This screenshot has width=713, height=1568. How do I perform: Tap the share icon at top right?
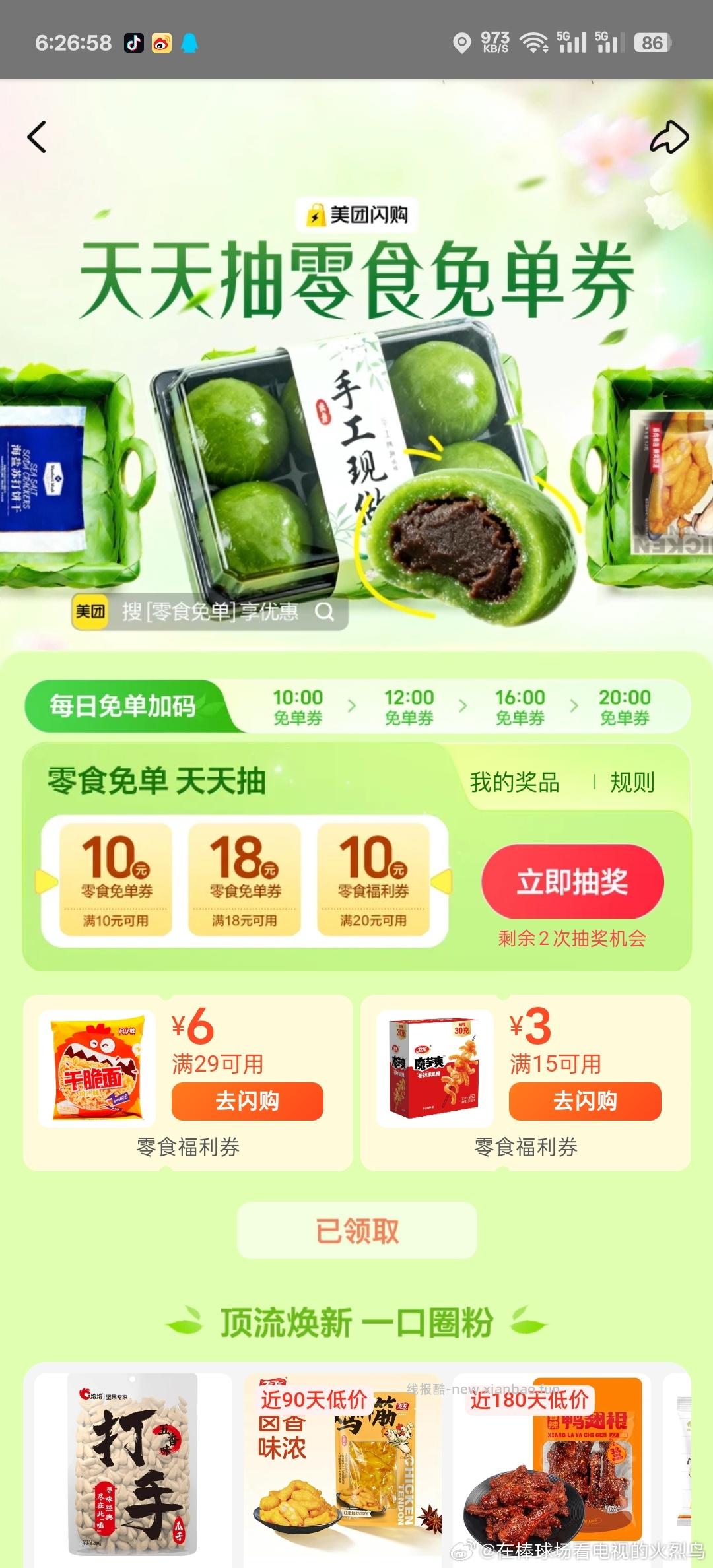(669, 137)
